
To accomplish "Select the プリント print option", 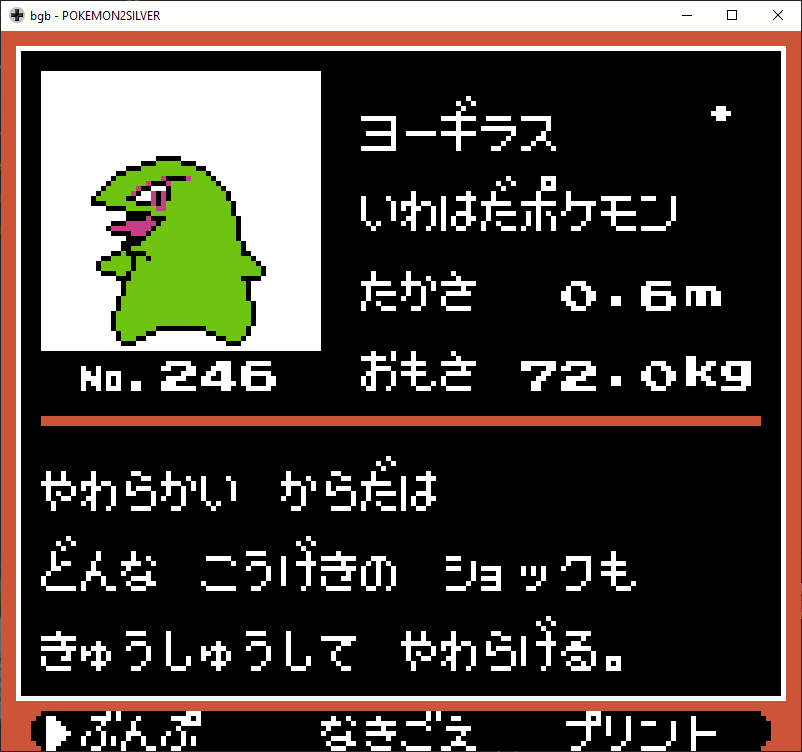I will (x=640, y=733).
